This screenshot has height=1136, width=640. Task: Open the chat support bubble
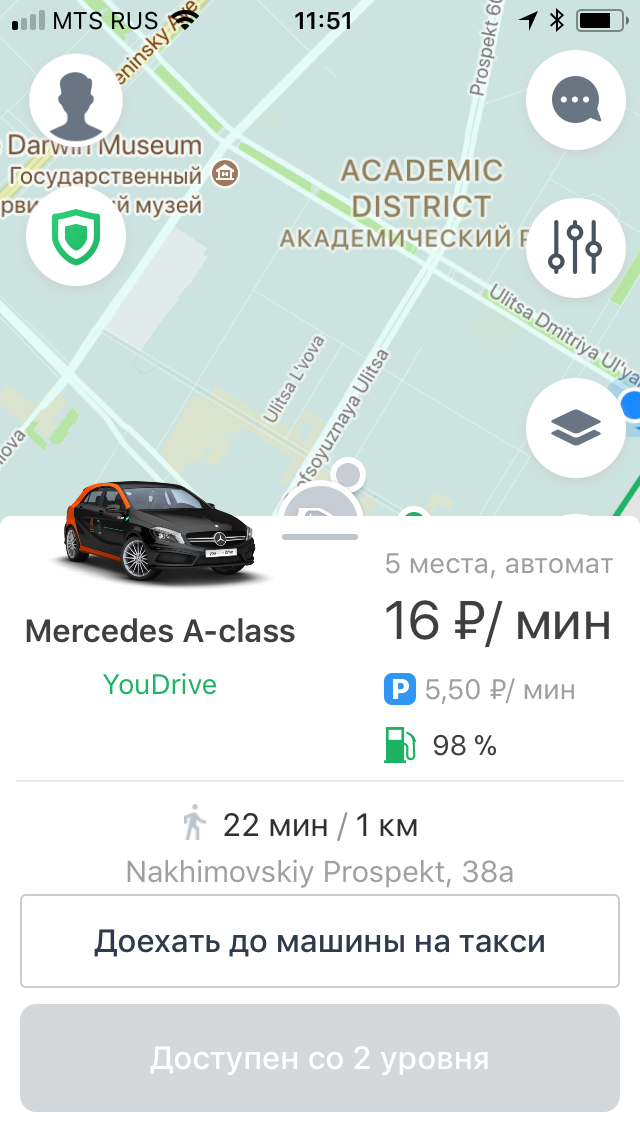click(575, 100)
